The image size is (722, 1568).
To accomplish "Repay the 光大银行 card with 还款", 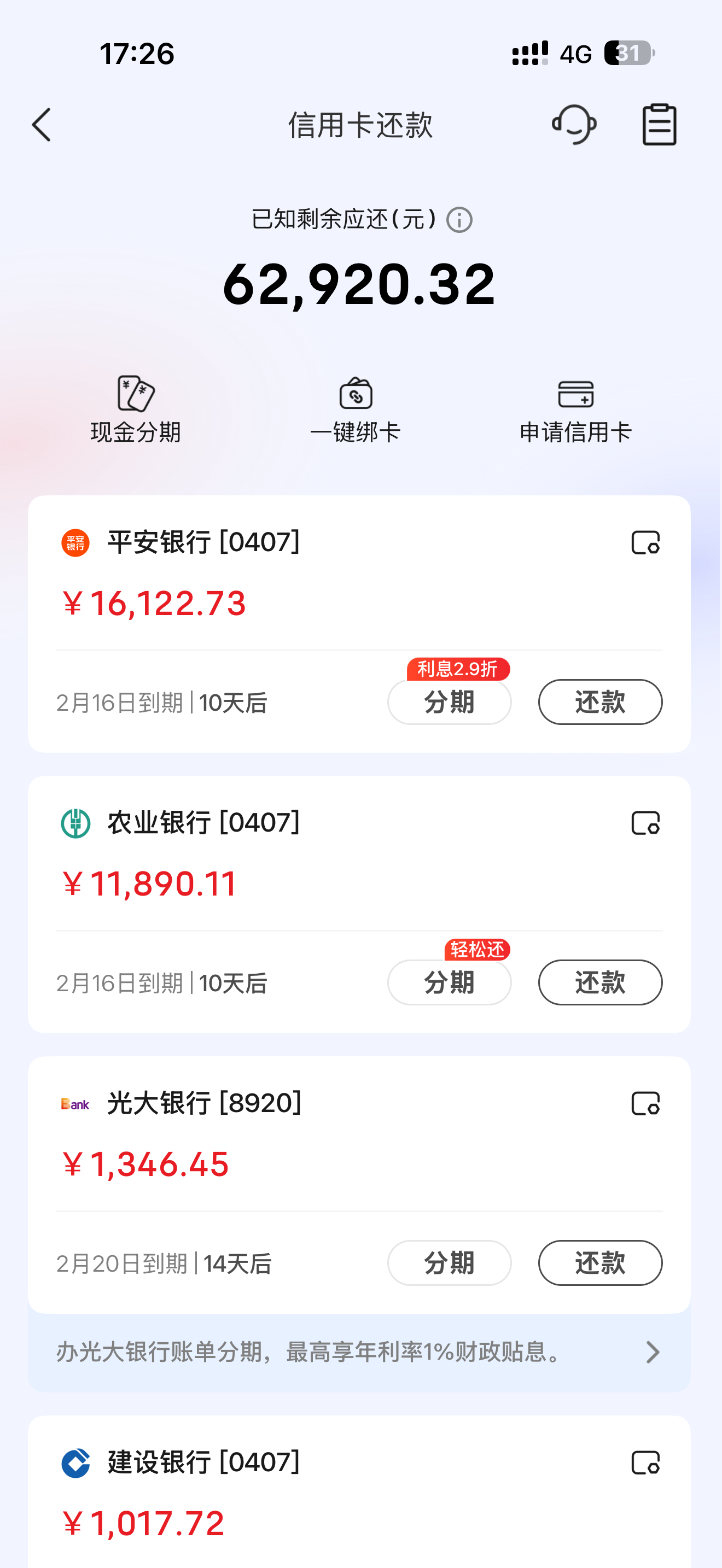I will 599,1263.
